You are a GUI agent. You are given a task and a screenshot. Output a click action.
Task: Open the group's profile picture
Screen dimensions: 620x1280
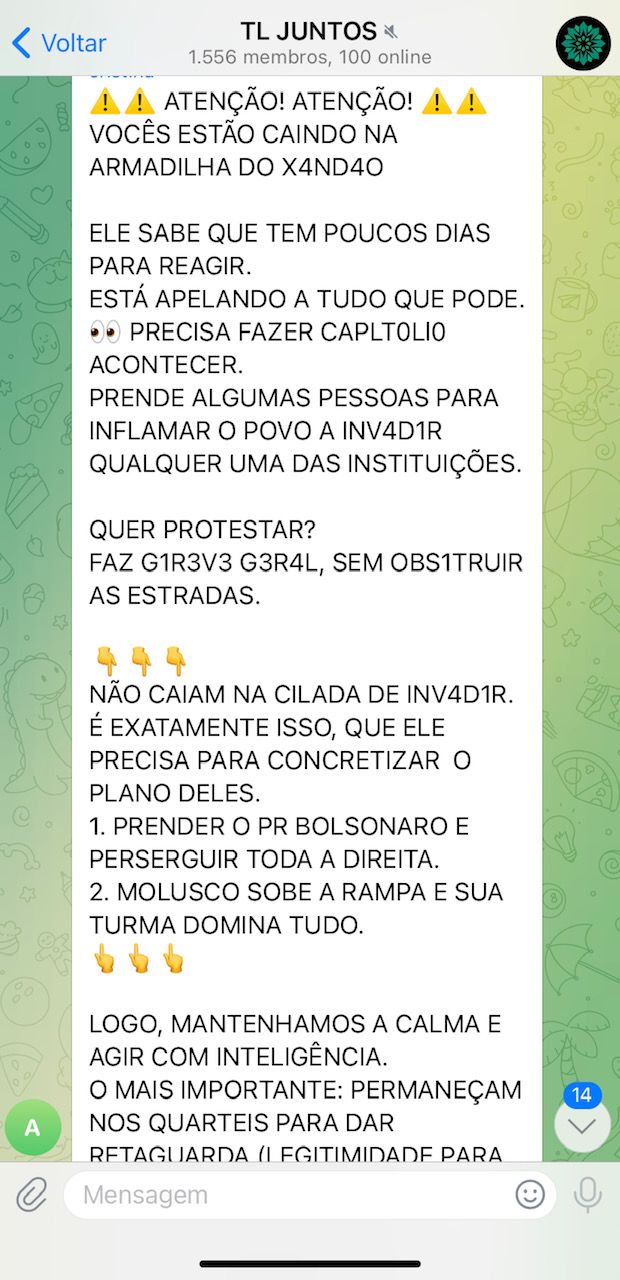[583, 43]
